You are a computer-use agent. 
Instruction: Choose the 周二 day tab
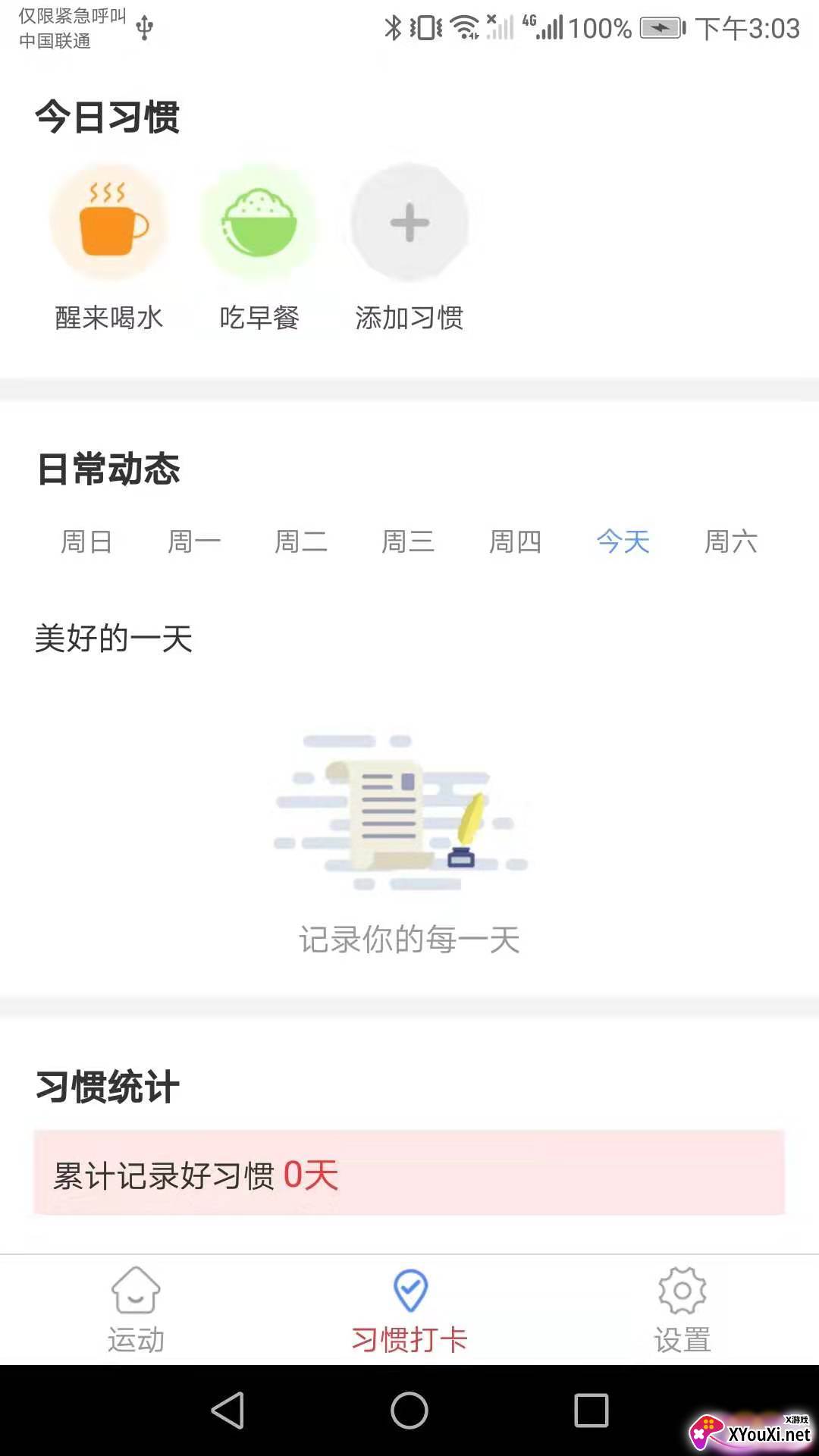pos(301,541)
